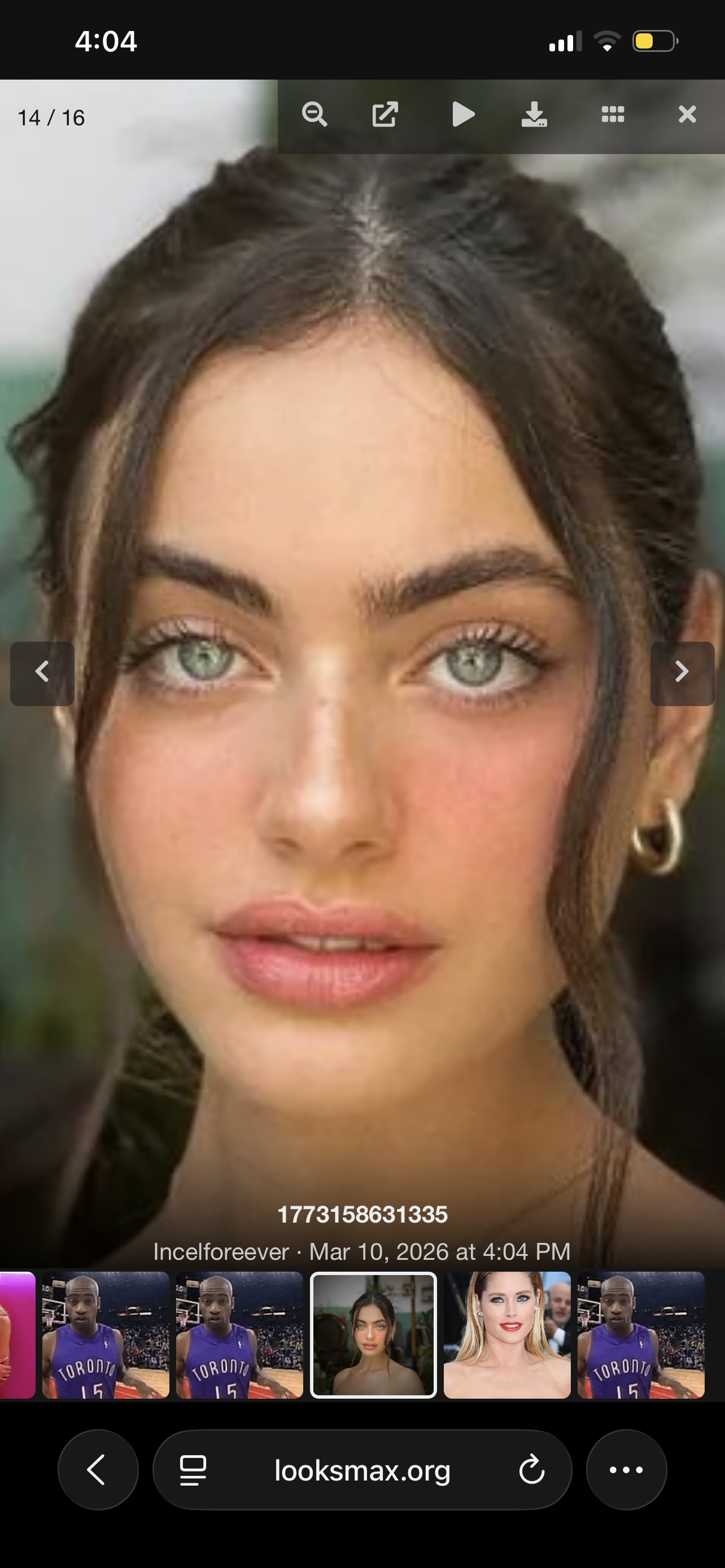
Task: Start the gallery slideshow
Action: coord(462,115)
